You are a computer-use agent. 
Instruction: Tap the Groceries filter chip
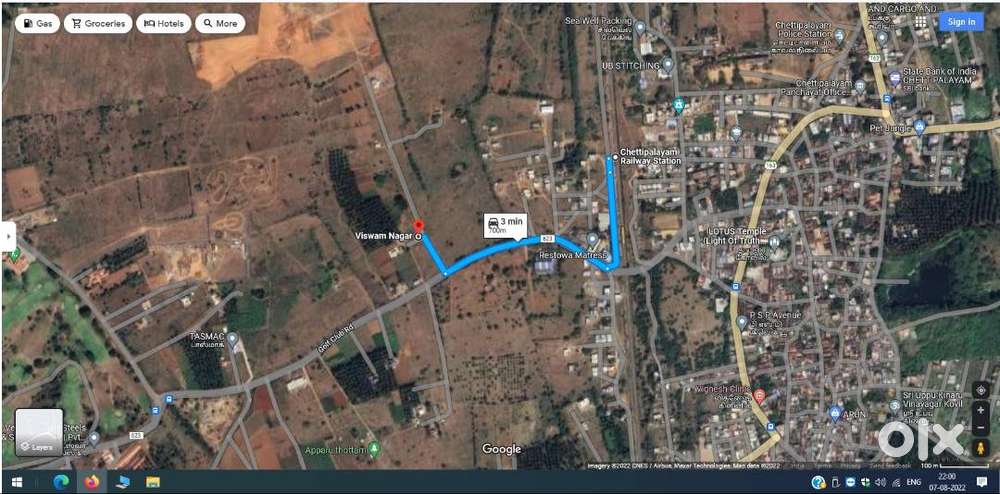[98, 23]
